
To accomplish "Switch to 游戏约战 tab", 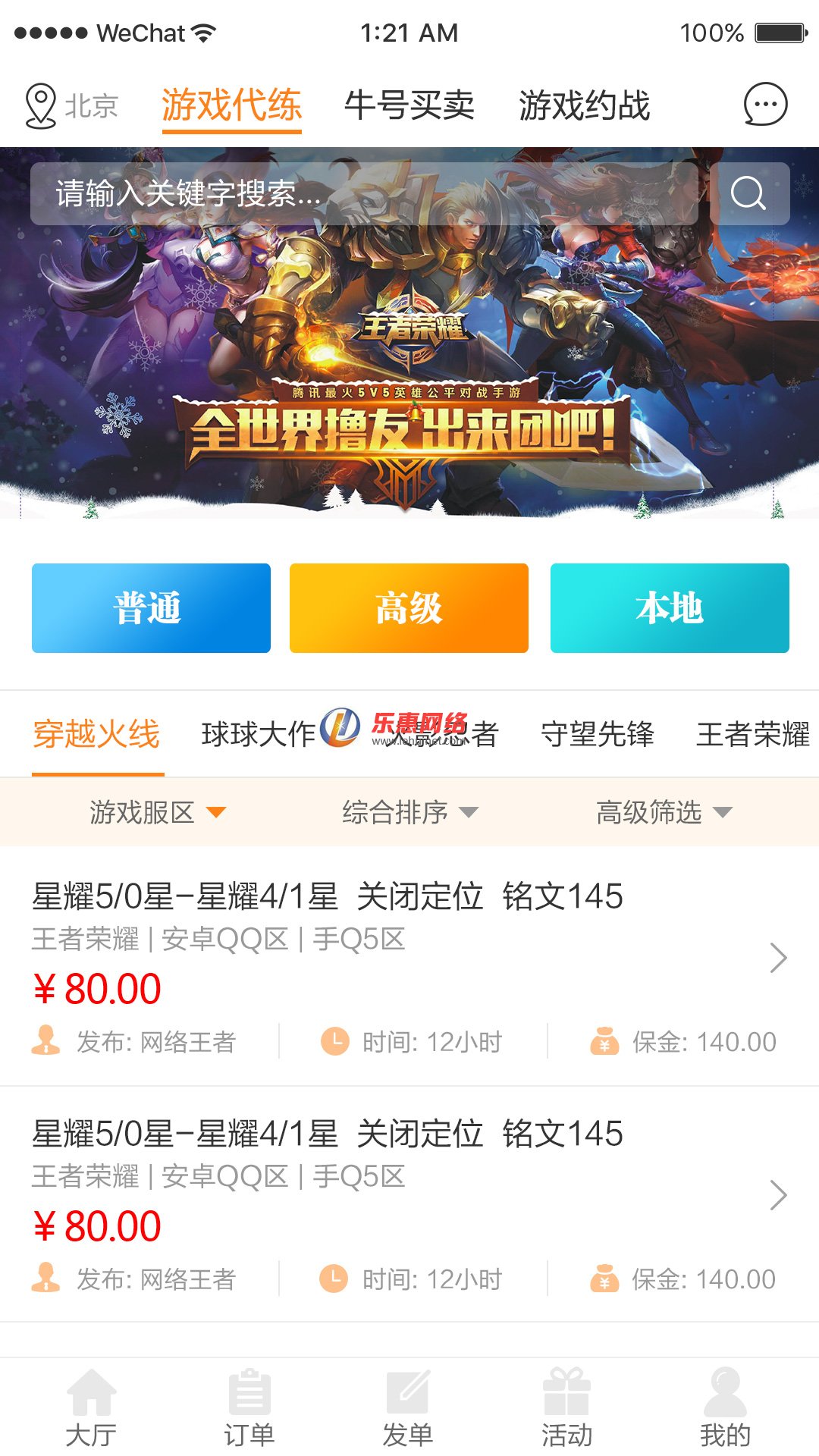I will tap(584, 105).
